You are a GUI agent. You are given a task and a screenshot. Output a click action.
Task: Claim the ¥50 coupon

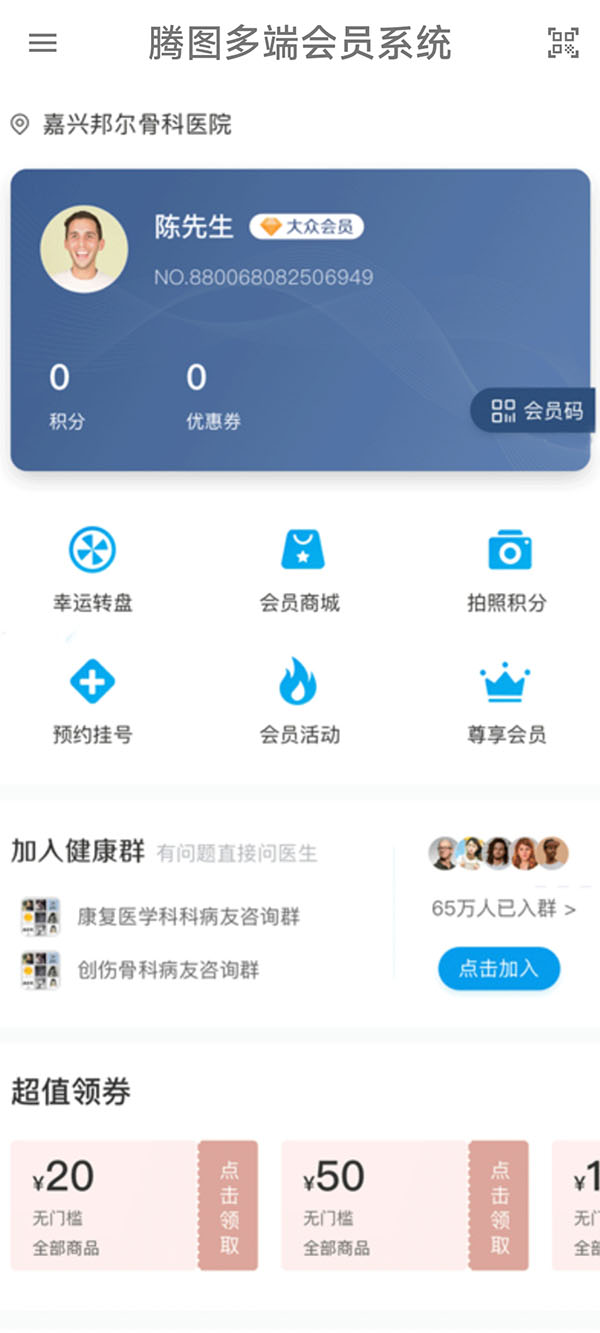coord(499,1205)
